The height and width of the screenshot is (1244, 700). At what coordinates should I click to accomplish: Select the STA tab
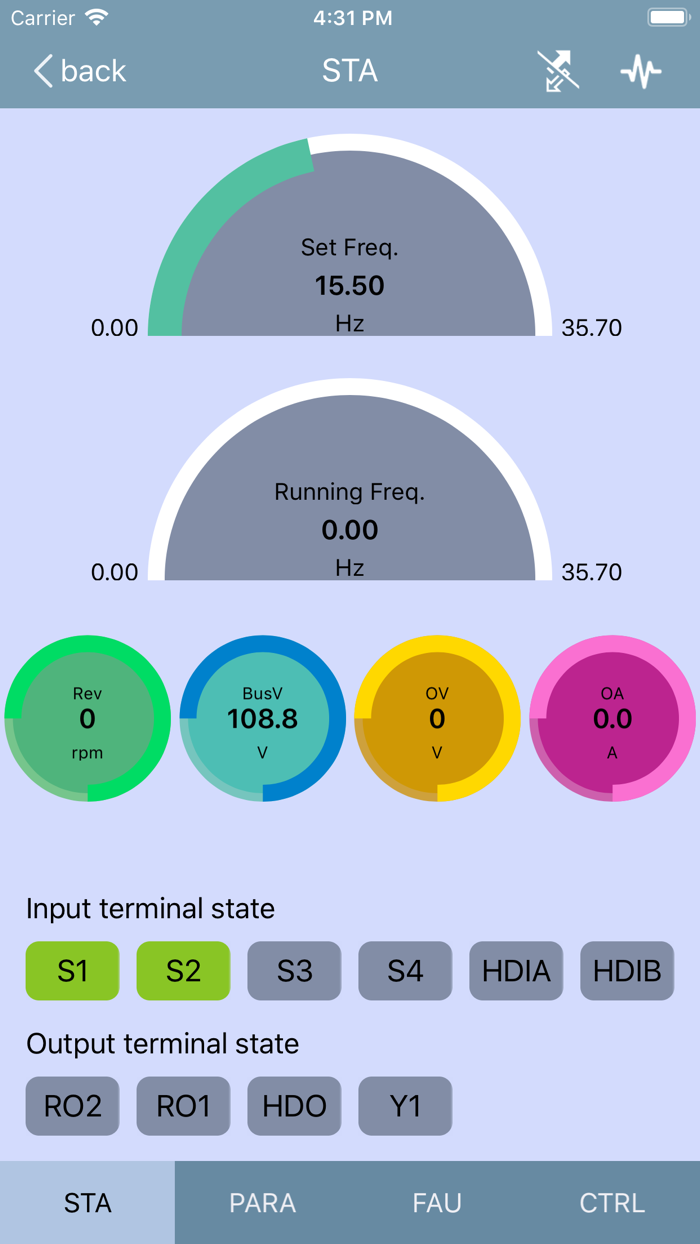click(x=88, y=1202)
